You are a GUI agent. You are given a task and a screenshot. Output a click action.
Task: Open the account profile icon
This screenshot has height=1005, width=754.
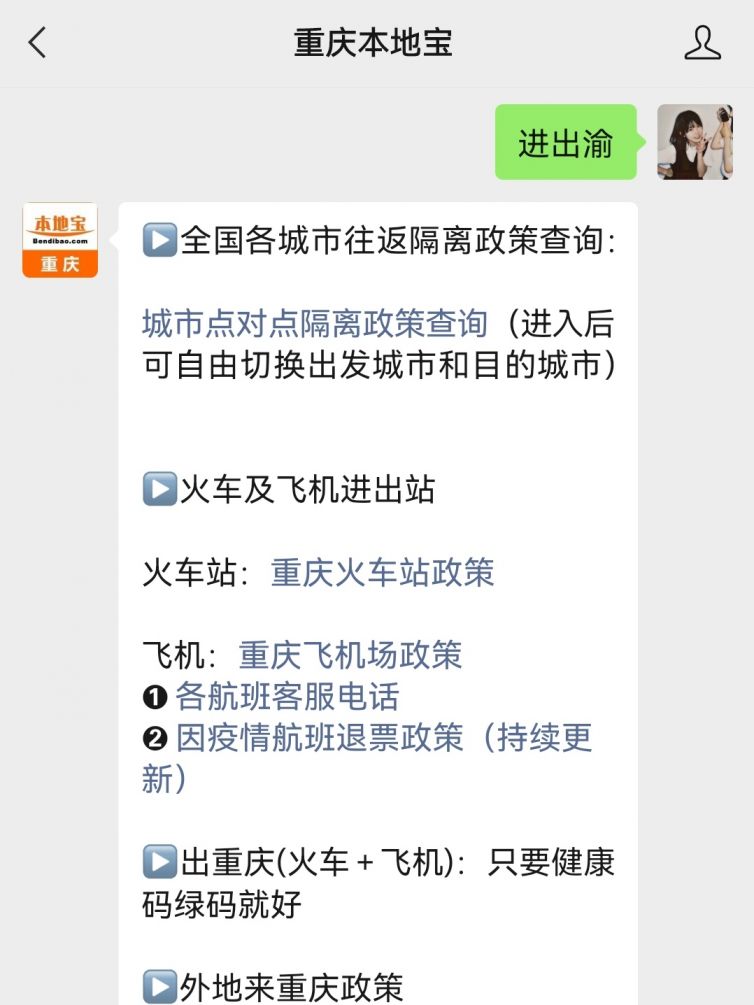tap(702, 43)
